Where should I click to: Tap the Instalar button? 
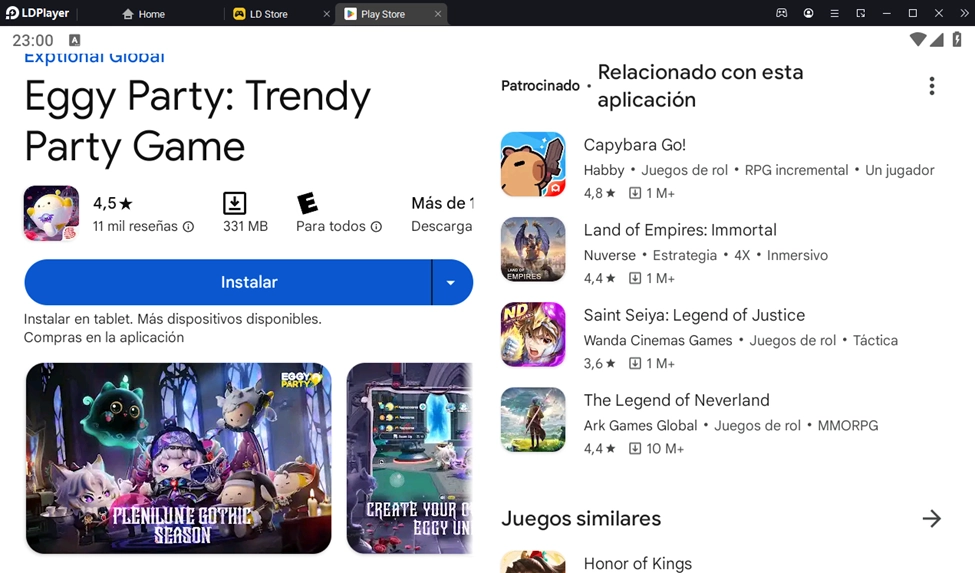pyautogui.click(x=228, y=282)
